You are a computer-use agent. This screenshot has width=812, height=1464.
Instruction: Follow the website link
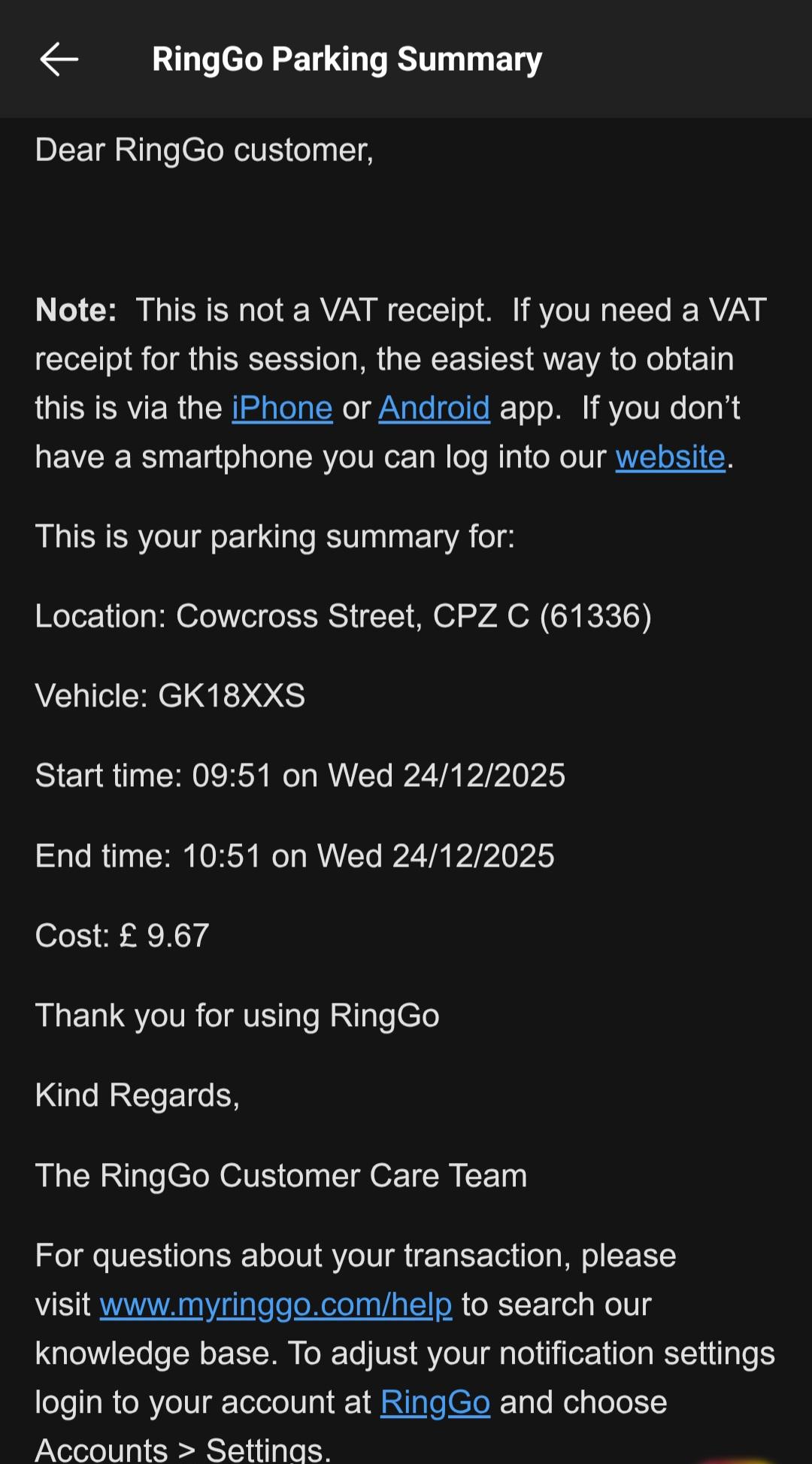point(670,457)
